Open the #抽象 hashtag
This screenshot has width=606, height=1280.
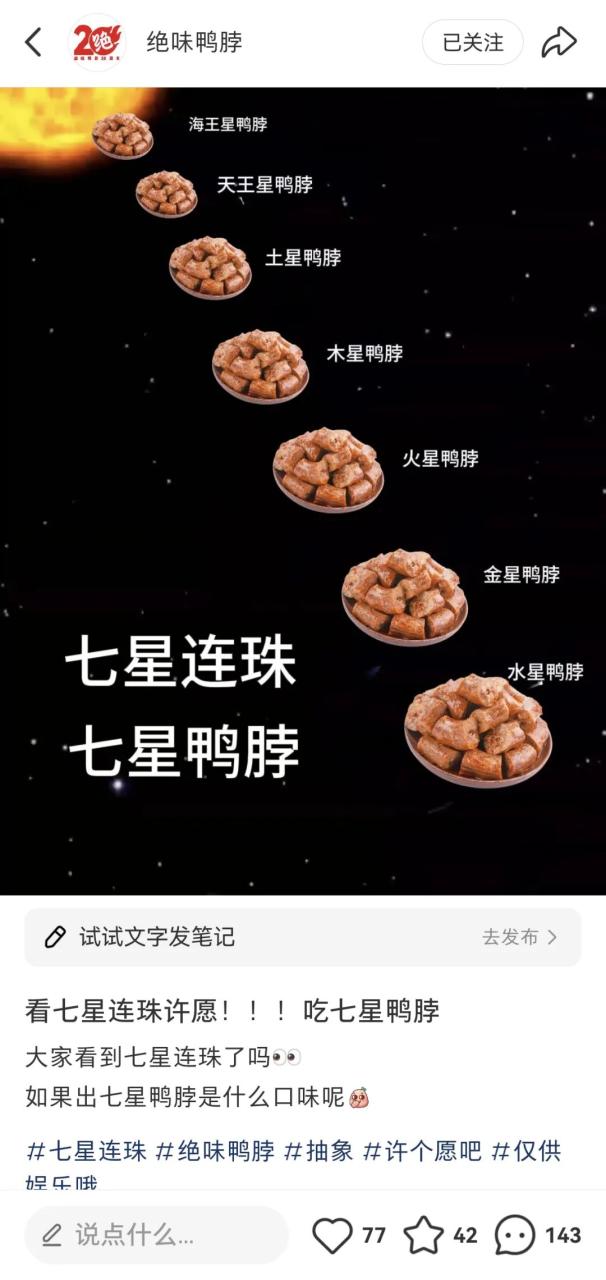point(319,1151)
